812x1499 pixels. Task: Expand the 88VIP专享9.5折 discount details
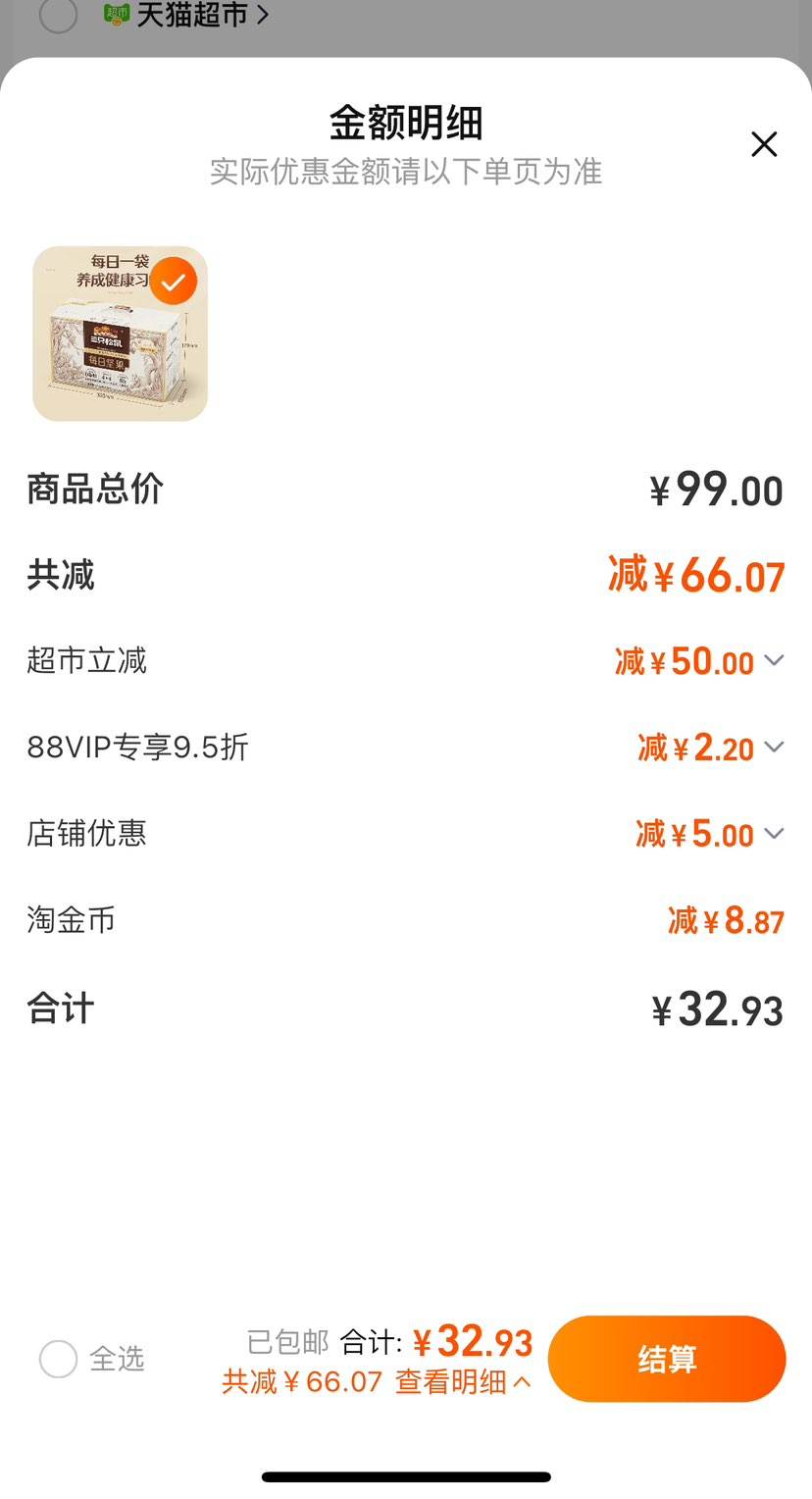click(774, 747)
